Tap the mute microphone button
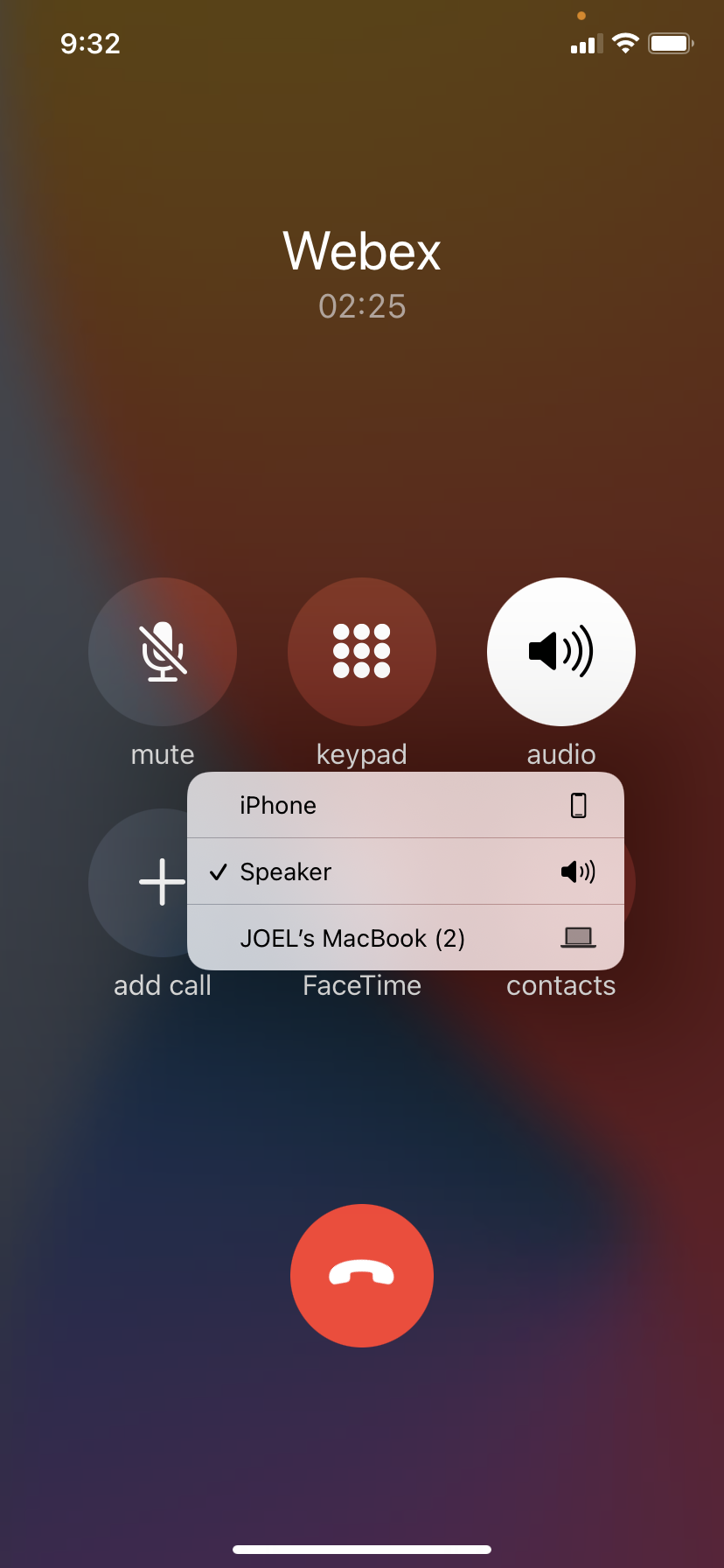724x1568 pixels. click(163, 652)
